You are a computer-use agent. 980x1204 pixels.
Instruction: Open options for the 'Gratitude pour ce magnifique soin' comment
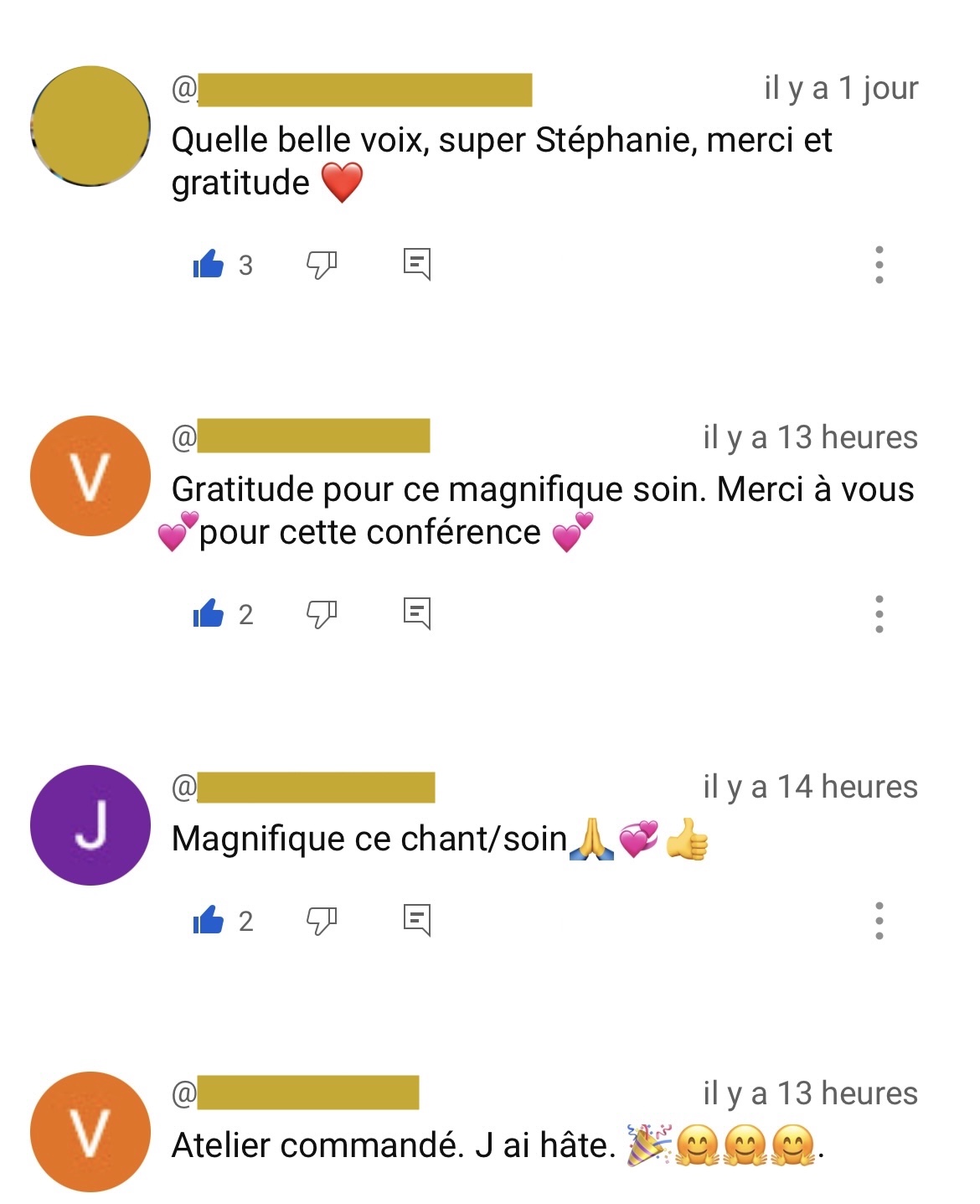coord(879,614)
